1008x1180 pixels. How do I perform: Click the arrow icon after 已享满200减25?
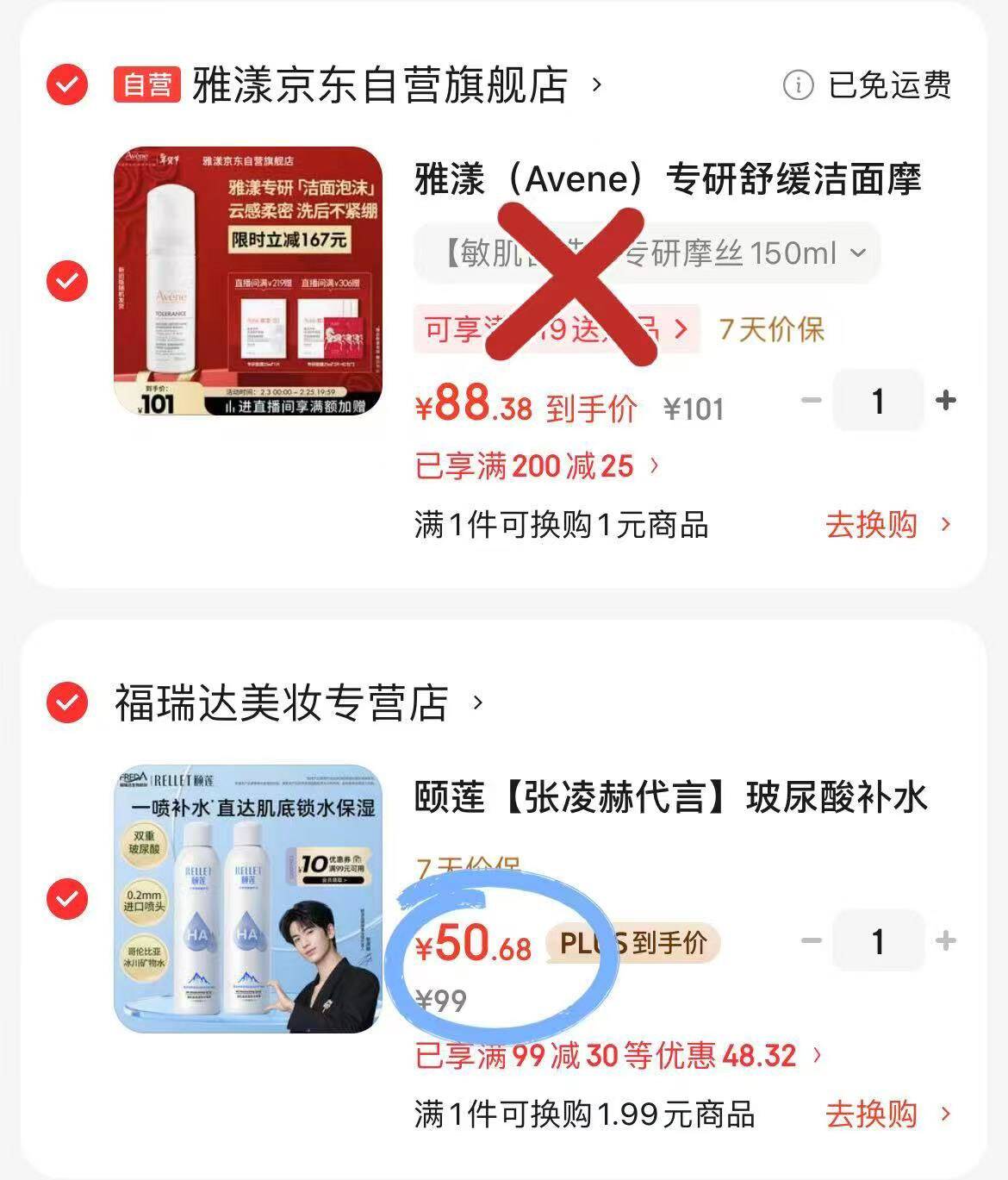(655, 466)
